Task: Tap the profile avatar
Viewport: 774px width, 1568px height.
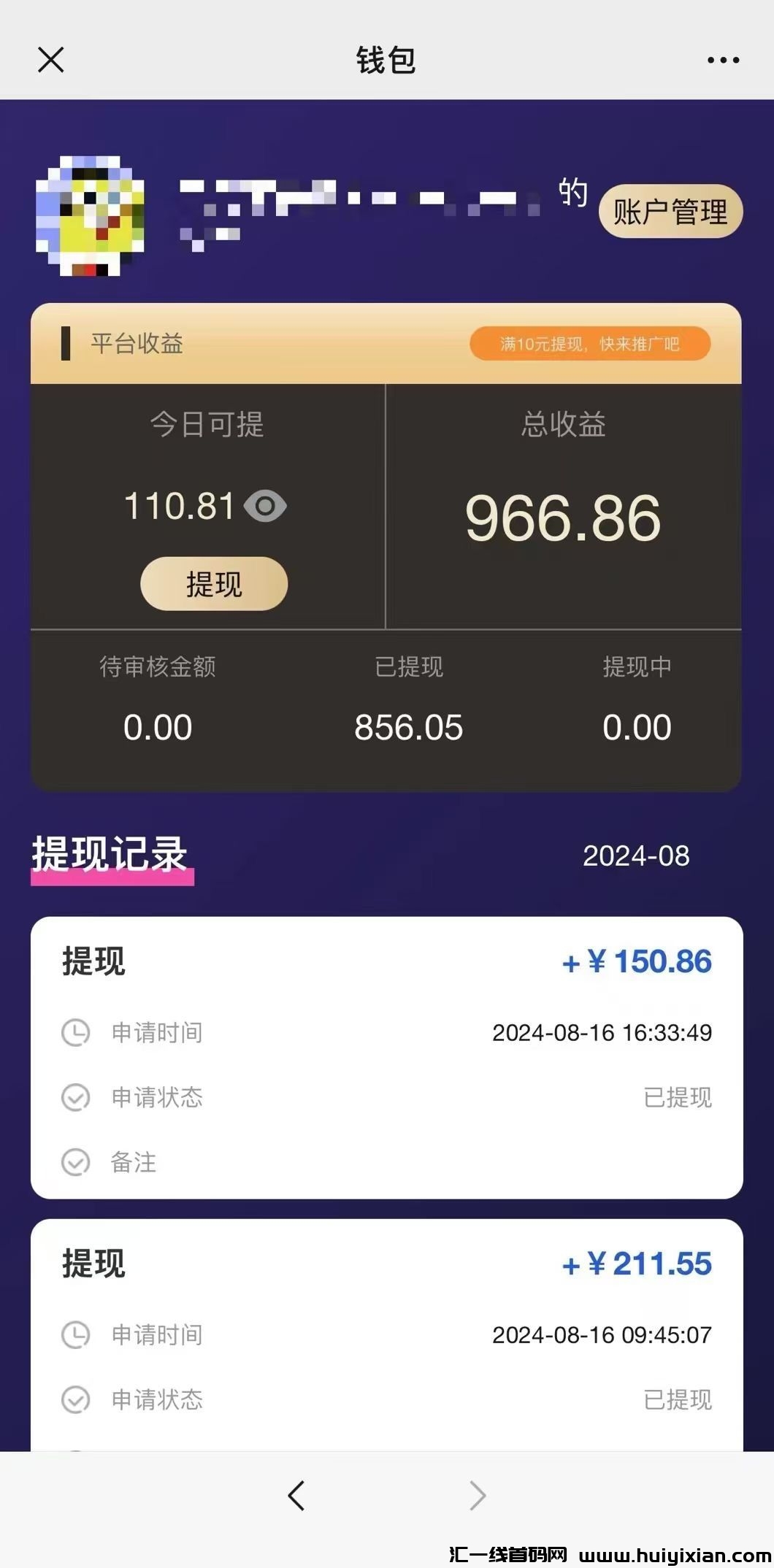Action: click(90, 216)
